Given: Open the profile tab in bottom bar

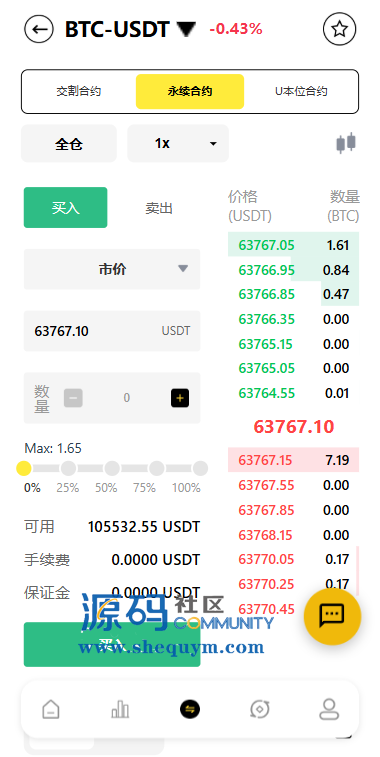Looking at the screenshot, I should point(329,709).
